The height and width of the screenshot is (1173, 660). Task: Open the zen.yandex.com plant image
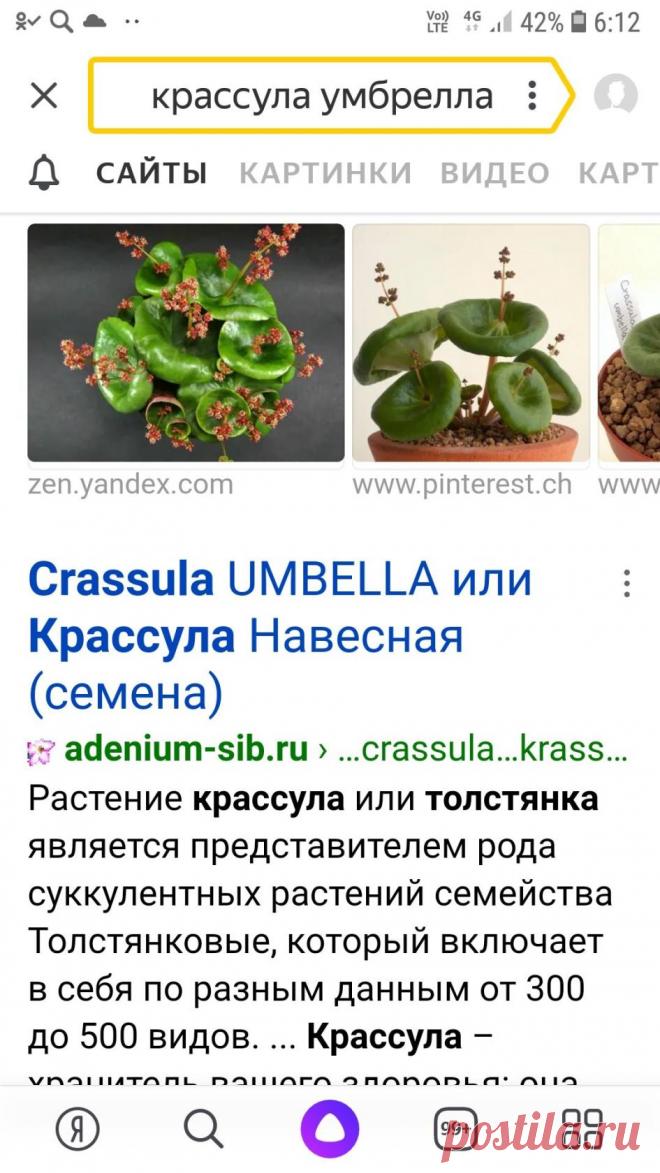point(186,342)
